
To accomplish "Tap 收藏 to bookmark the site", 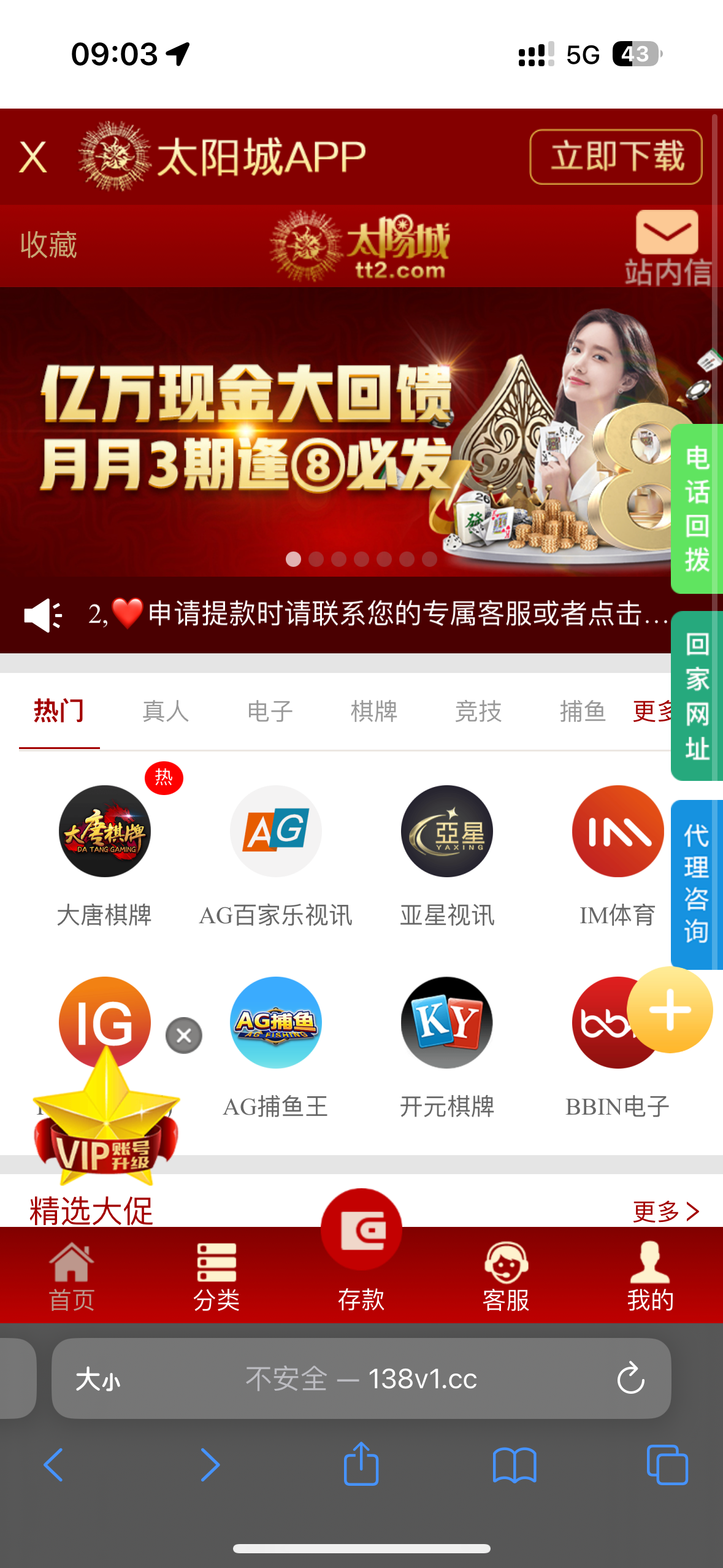I will coord(48,245).
